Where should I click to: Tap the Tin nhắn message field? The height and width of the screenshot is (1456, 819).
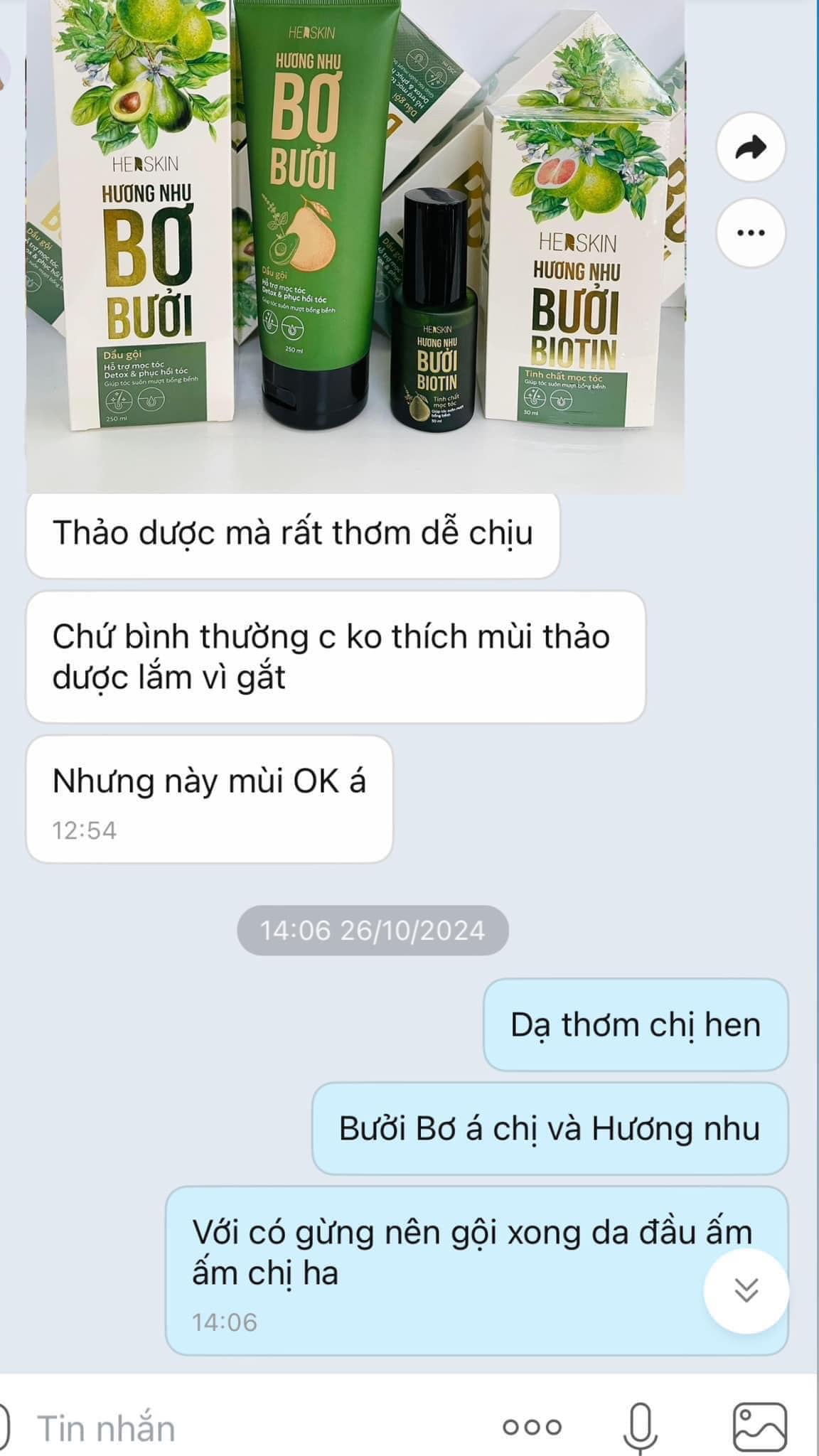click(x=256, y=1428)
